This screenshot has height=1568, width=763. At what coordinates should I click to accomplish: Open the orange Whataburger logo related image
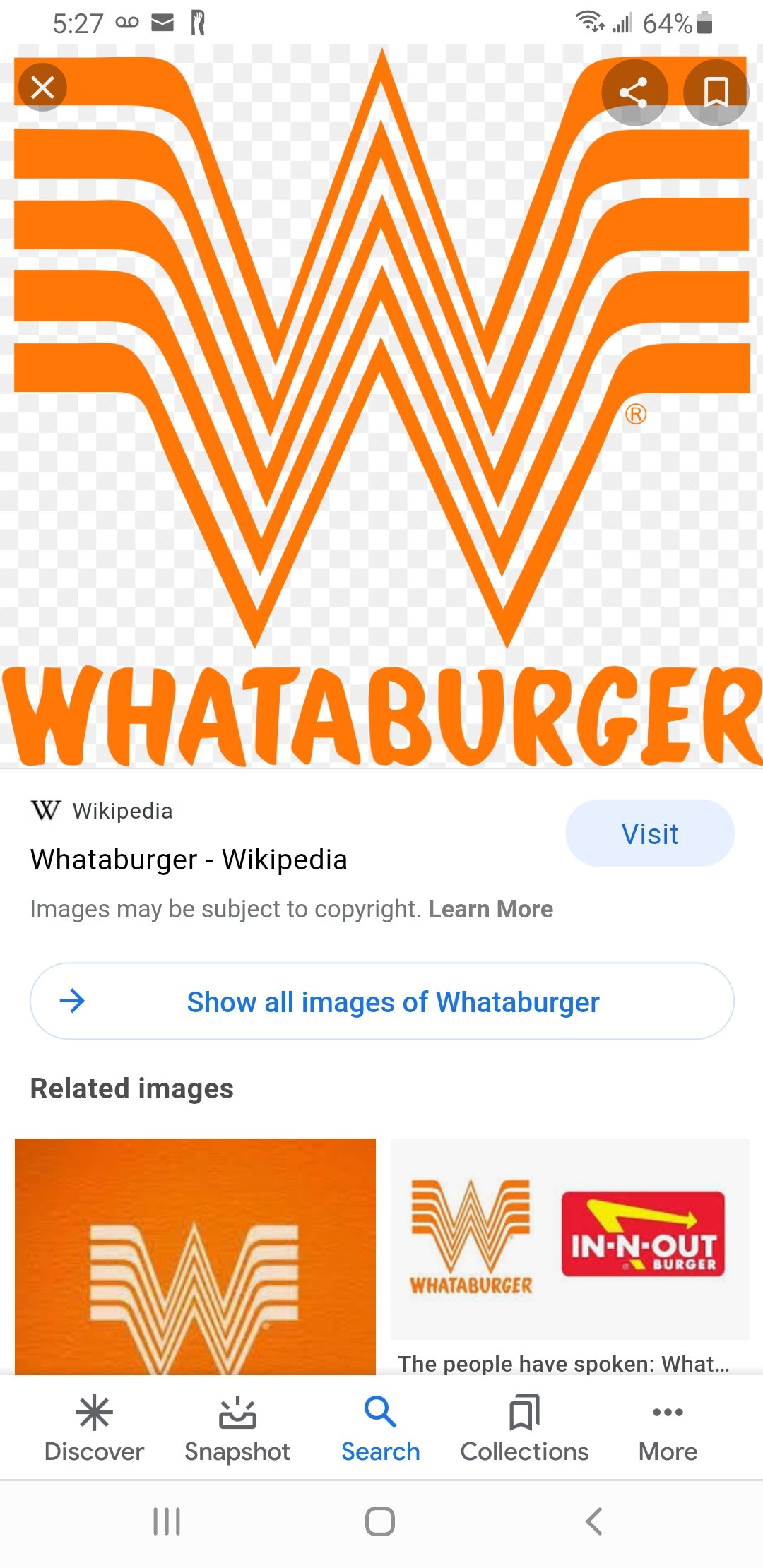[x=195, y=1256]
